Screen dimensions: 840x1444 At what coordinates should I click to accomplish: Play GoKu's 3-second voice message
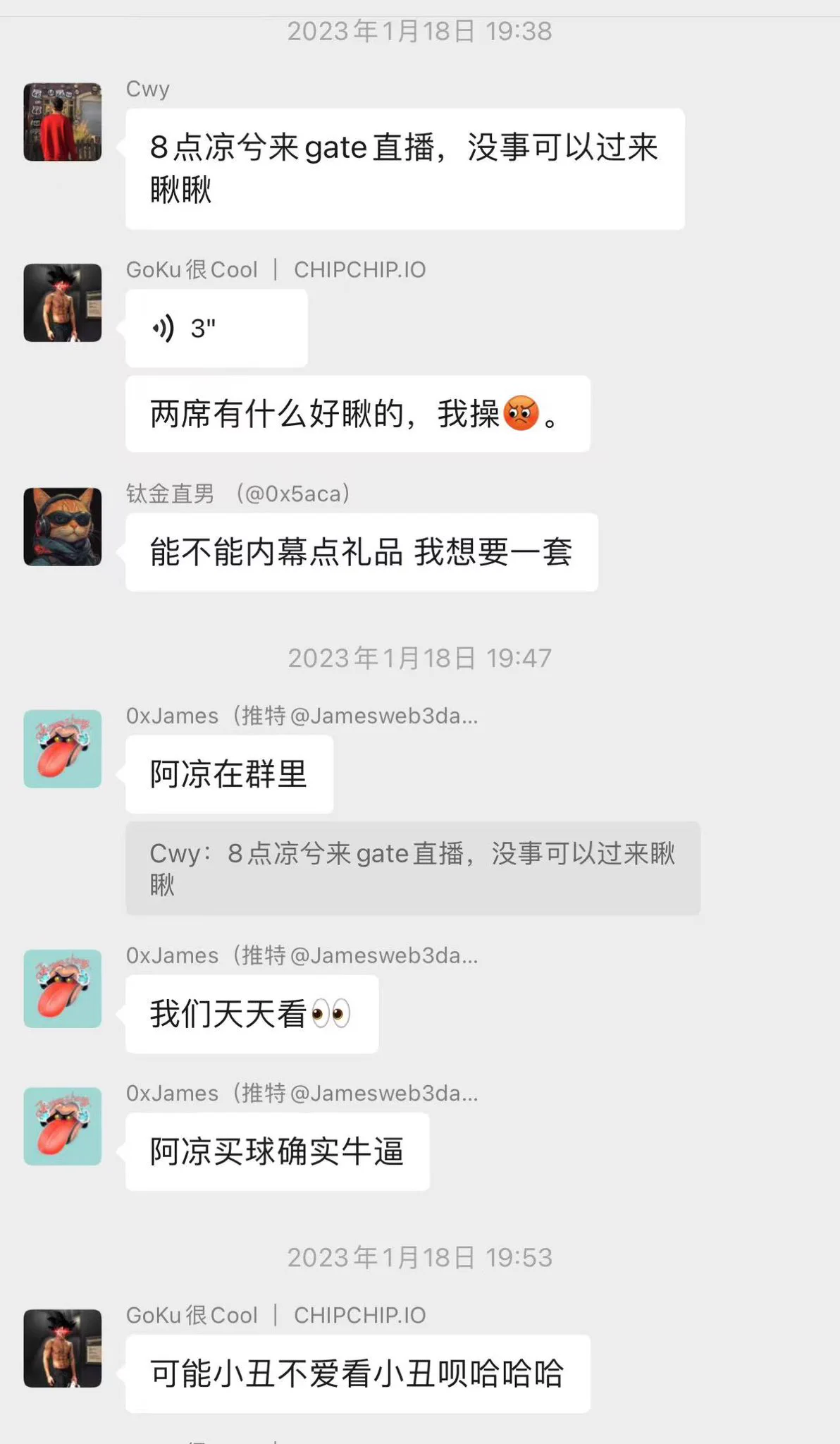pos(216,329)
